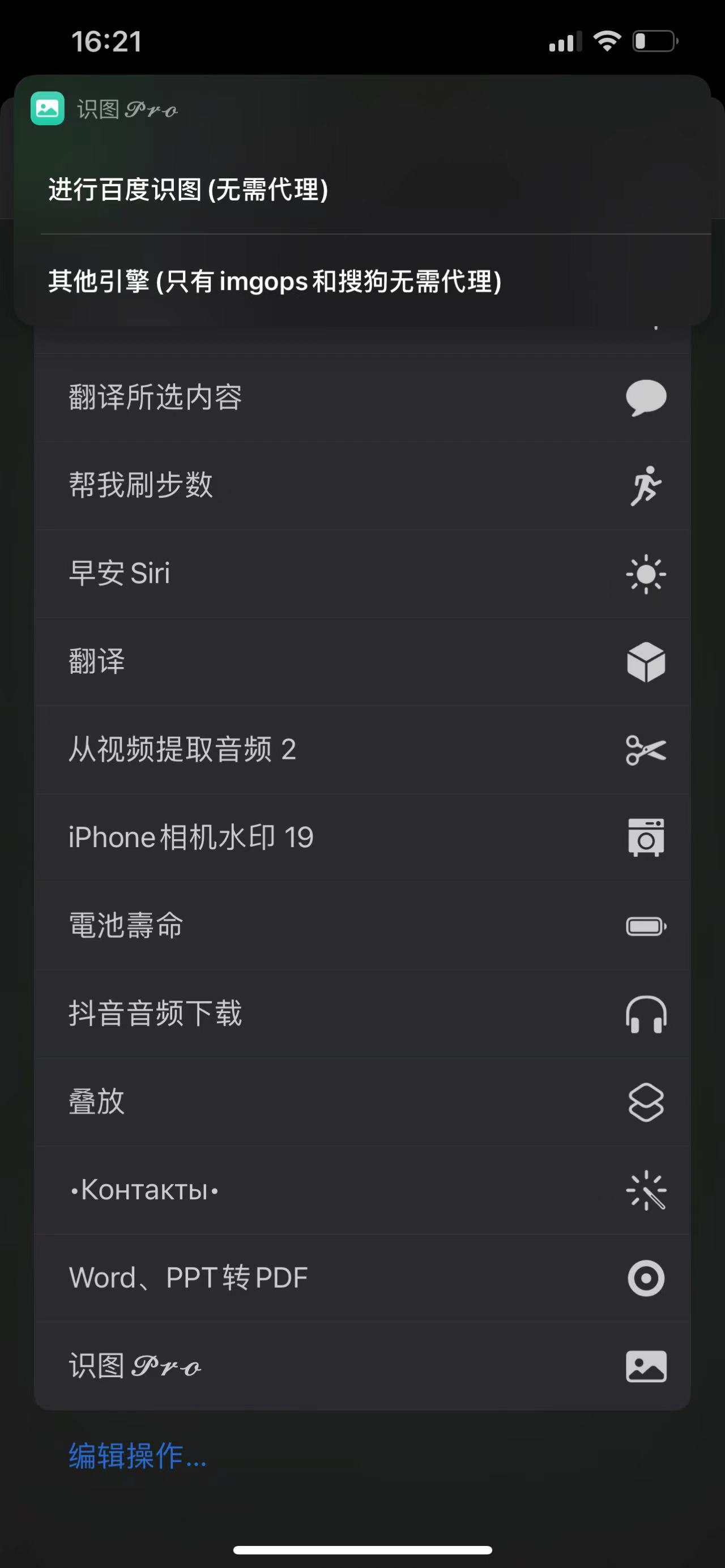Launch 从视频提取音频 2 shortcut
Image resolution: width=725 pixels, height=1568 pixels.
tap(362, 749)
